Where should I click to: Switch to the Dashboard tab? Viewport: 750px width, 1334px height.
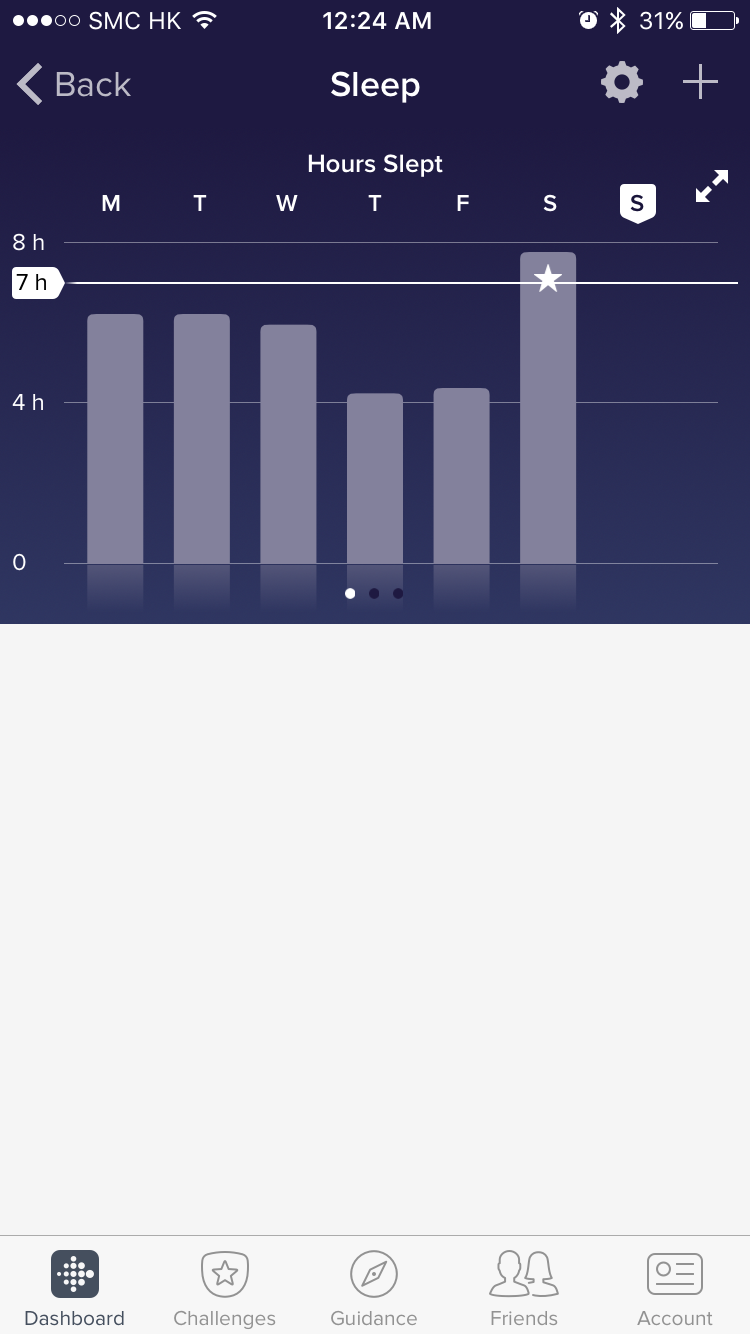(75, 1288)
